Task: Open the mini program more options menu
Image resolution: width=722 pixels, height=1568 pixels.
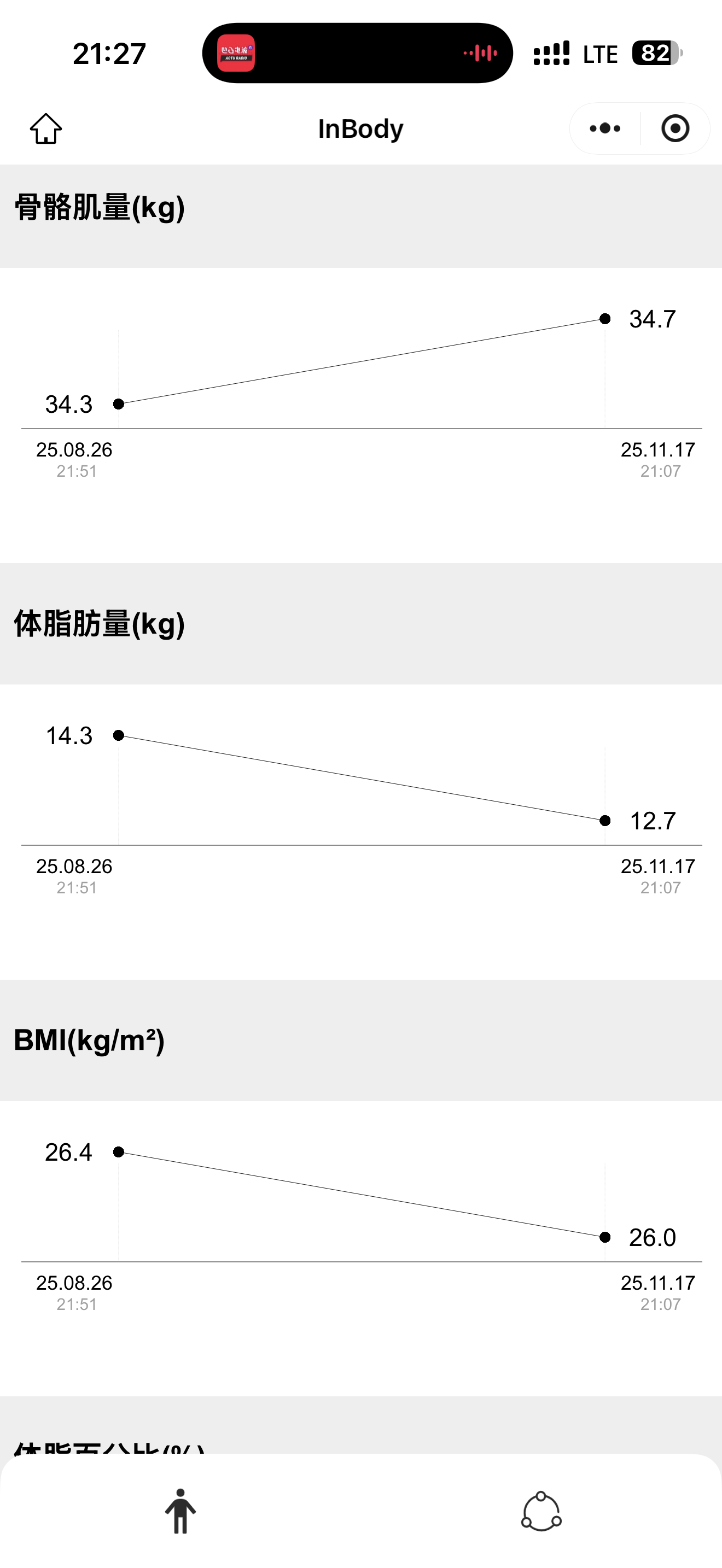Action: pos(605,128)
